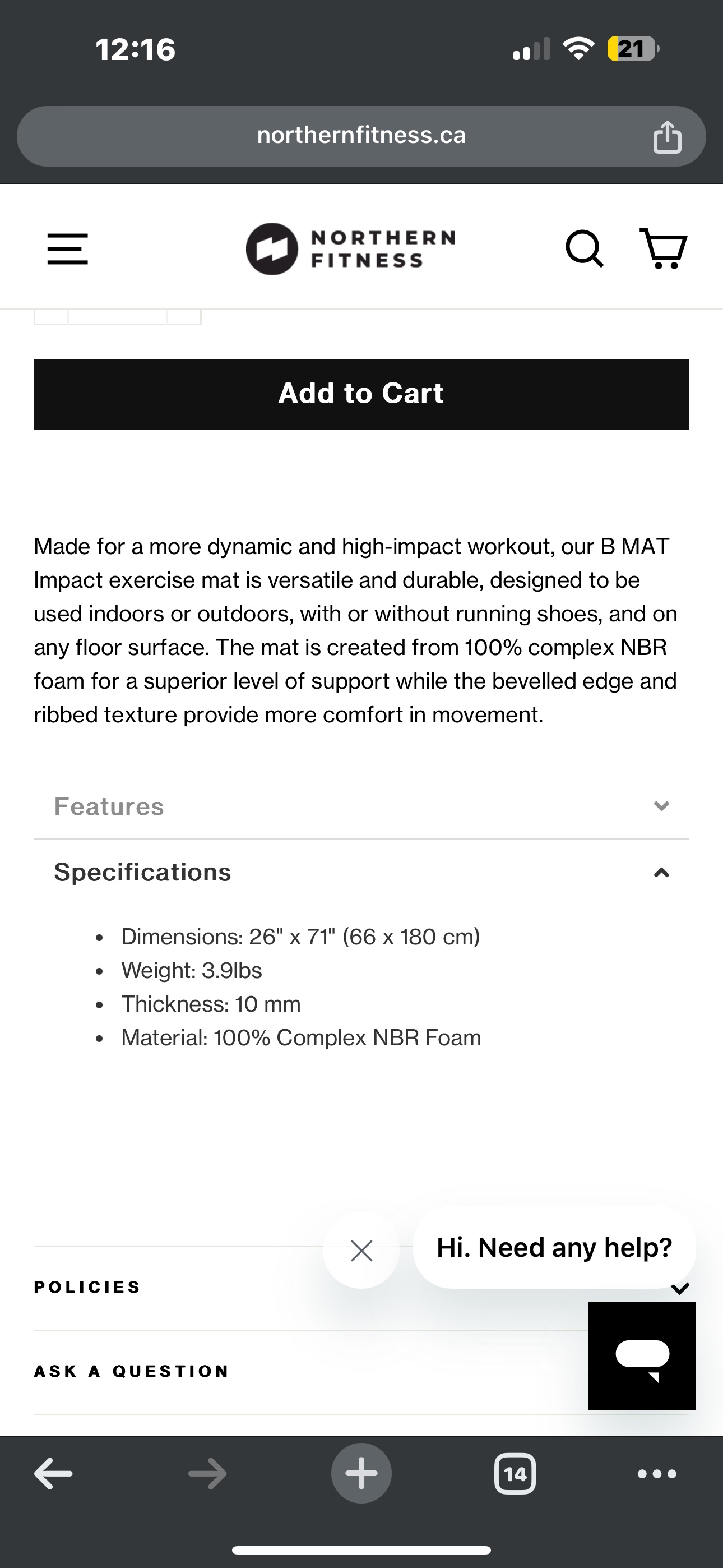Viewport: 723px width, 1568px height.
Task: Open the browser overflow menu
Action: click(x=657, y=1474)
